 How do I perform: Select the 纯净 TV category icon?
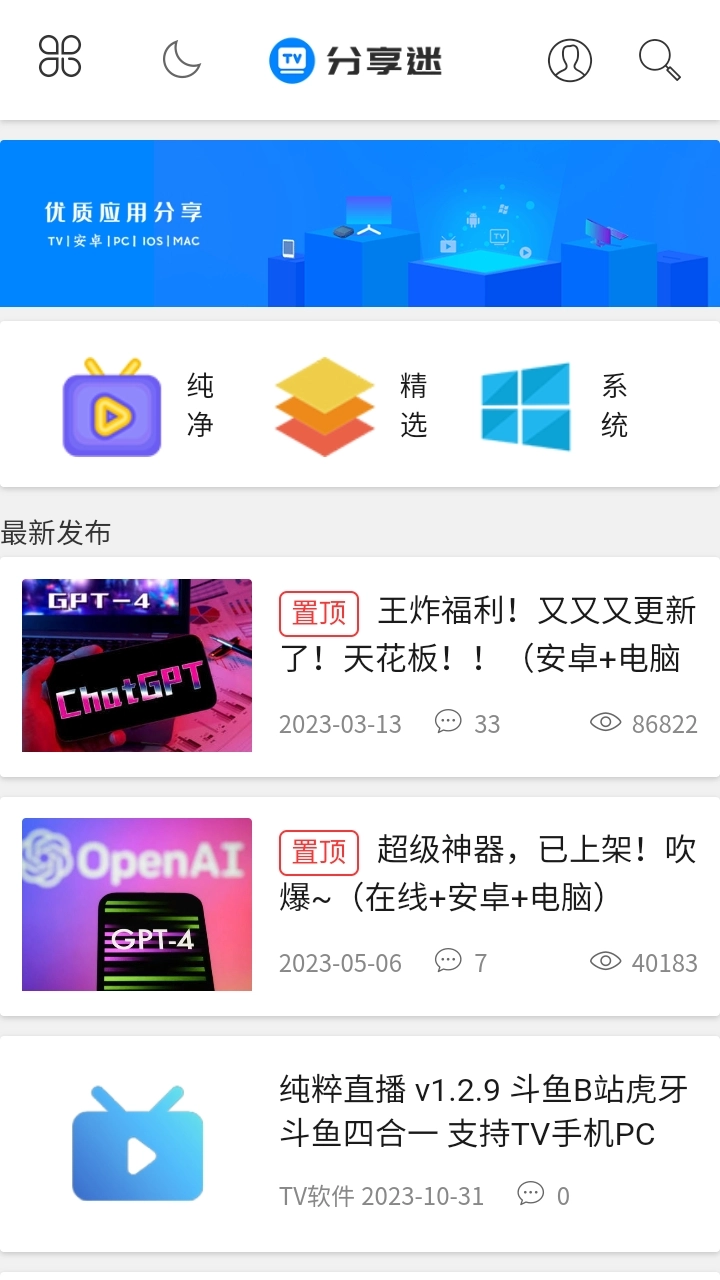coord(112,404)
